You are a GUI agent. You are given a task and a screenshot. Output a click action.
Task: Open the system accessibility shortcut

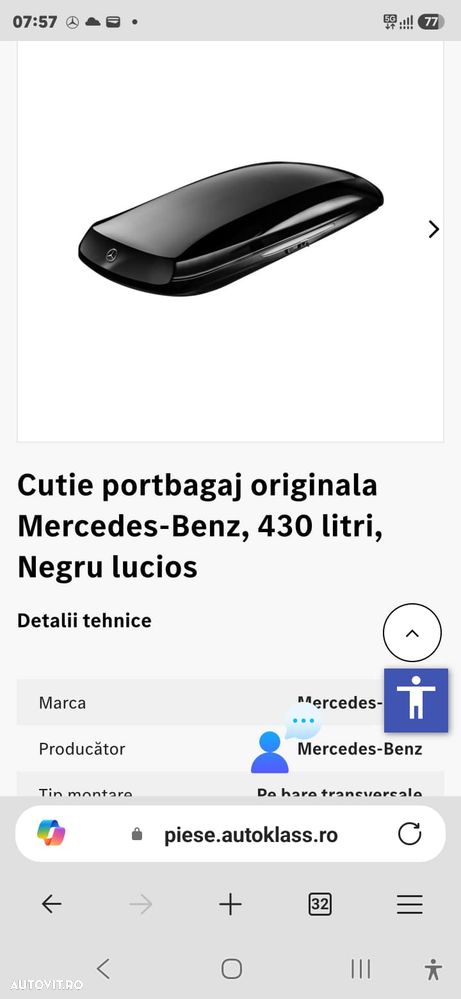434,969
